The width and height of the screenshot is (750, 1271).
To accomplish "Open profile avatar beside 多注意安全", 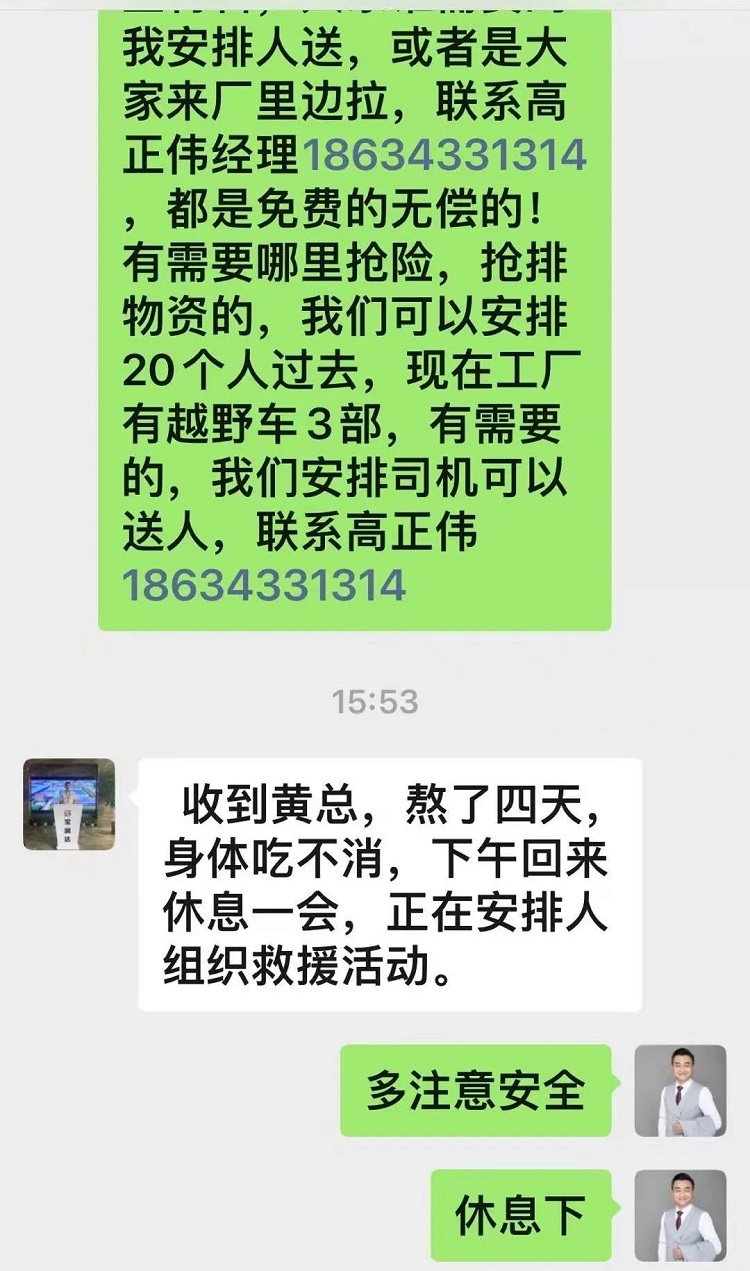I will [680, 1090].
